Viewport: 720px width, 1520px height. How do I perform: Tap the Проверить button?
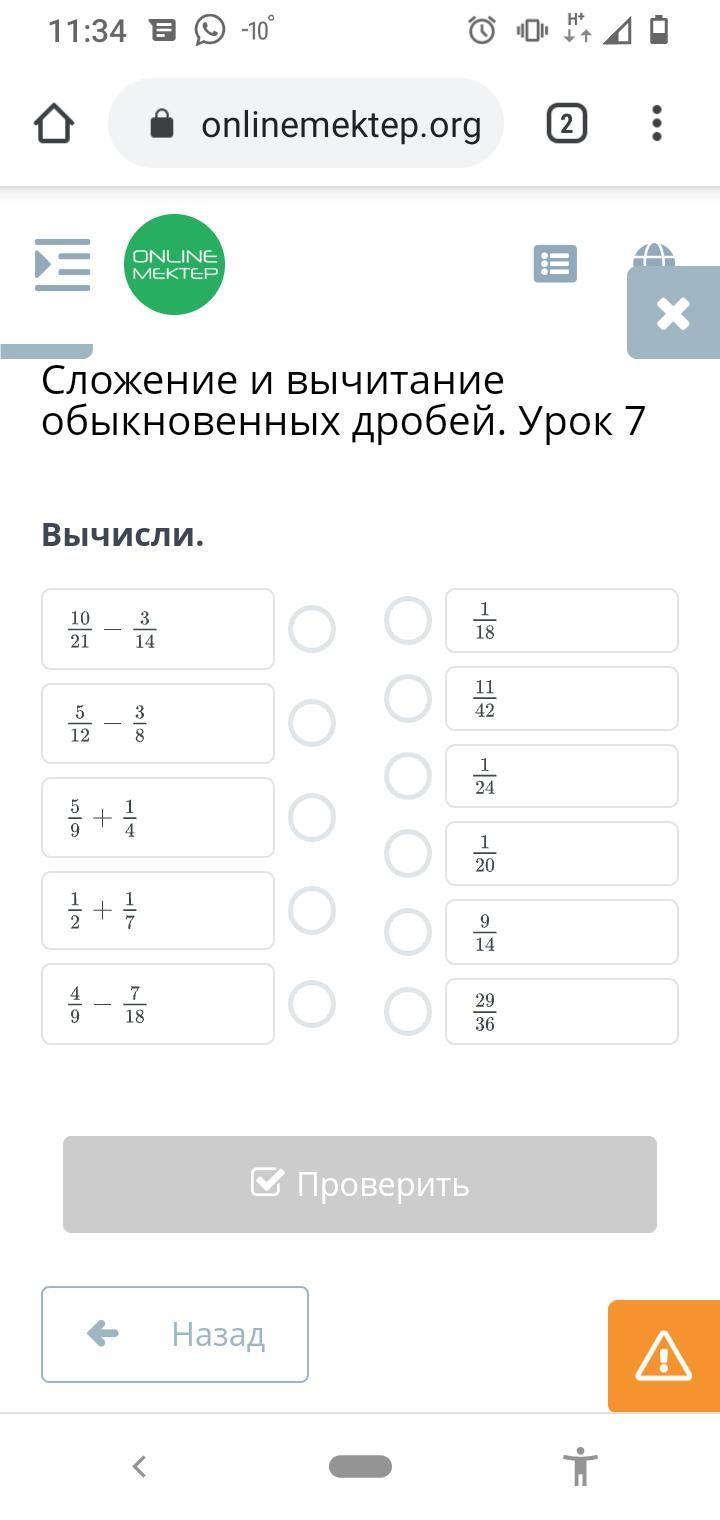tap(360, 1184)
